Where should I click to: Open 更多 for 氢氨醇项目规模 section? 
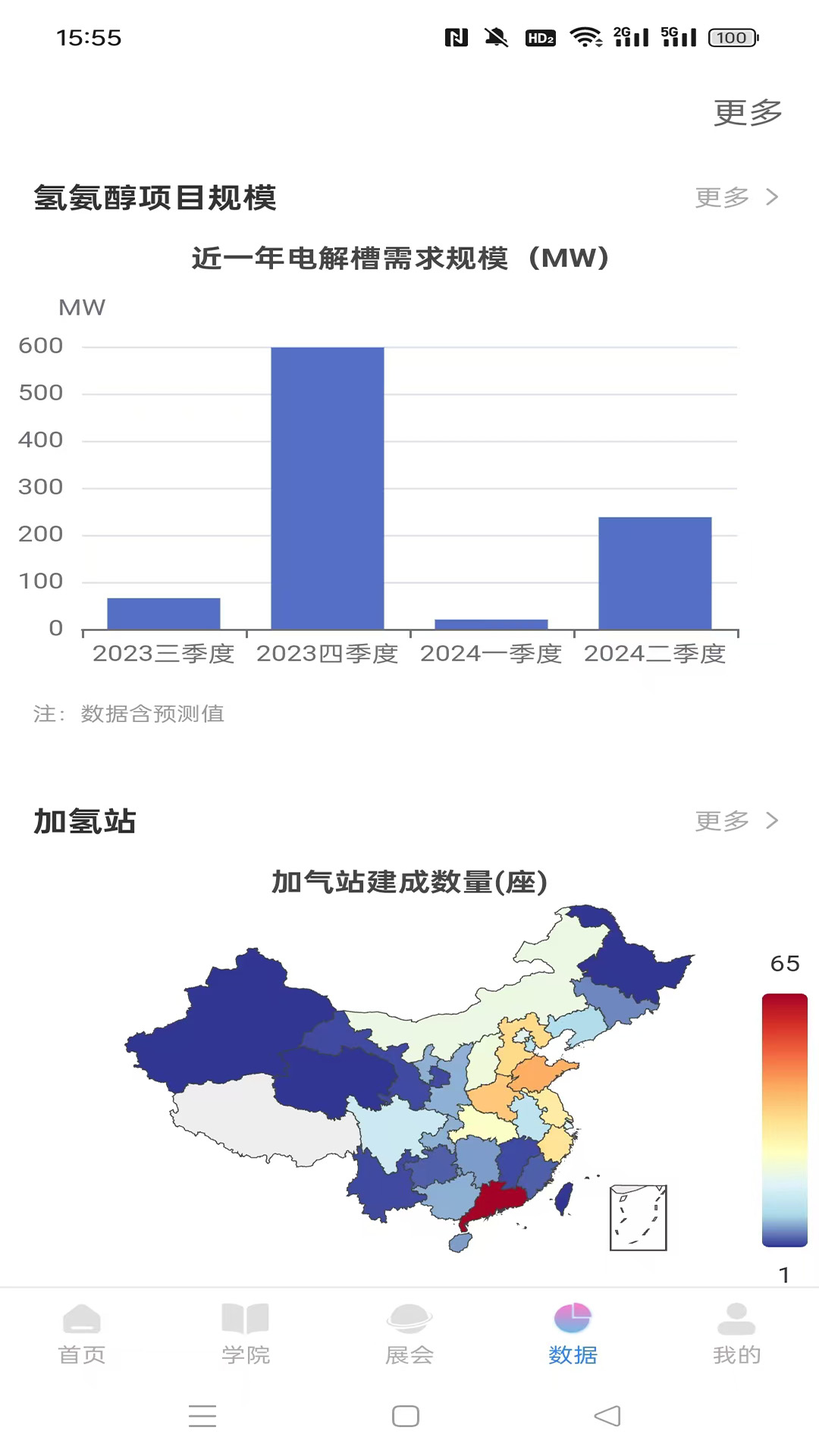736,197
